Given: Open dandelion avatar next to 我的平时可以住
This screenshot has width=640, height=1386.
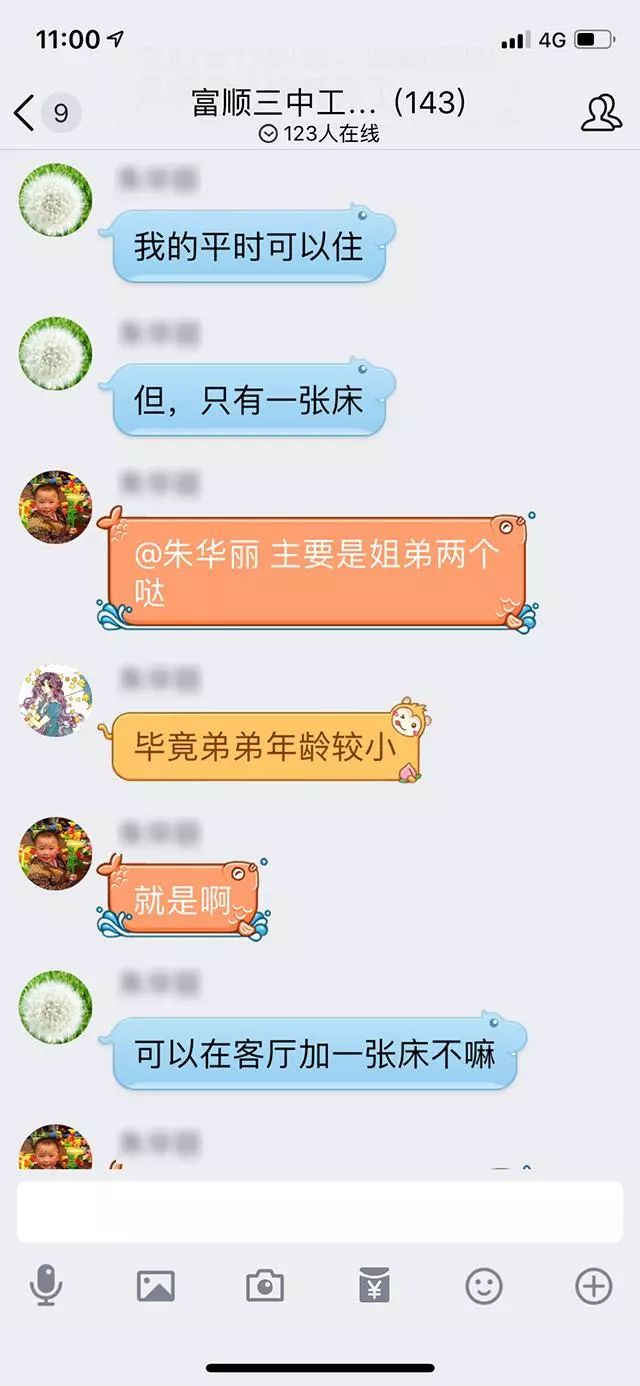Looking at the screenshot, I should (56, 200).
